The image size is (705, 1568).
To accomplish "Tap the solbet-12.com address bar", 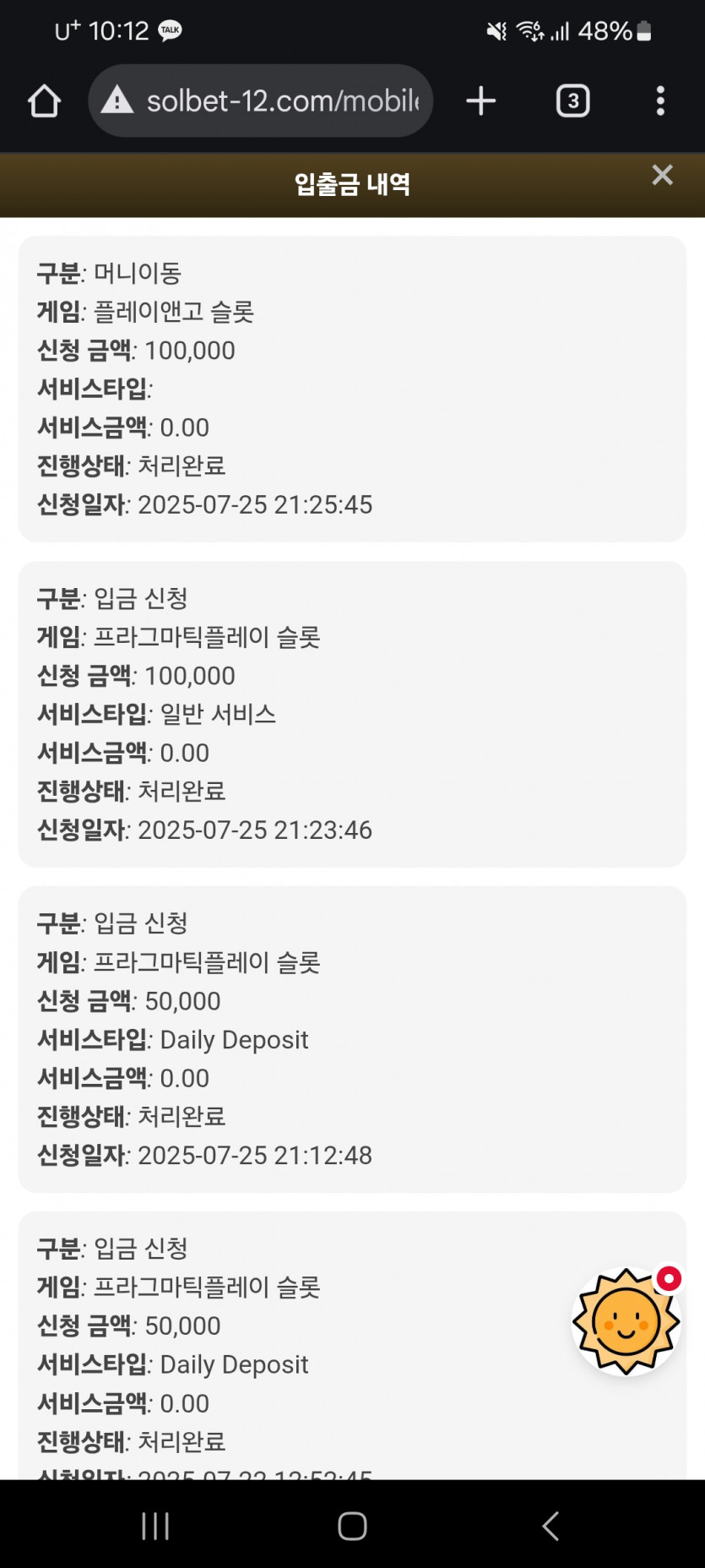I will click(x=260, y=101).
